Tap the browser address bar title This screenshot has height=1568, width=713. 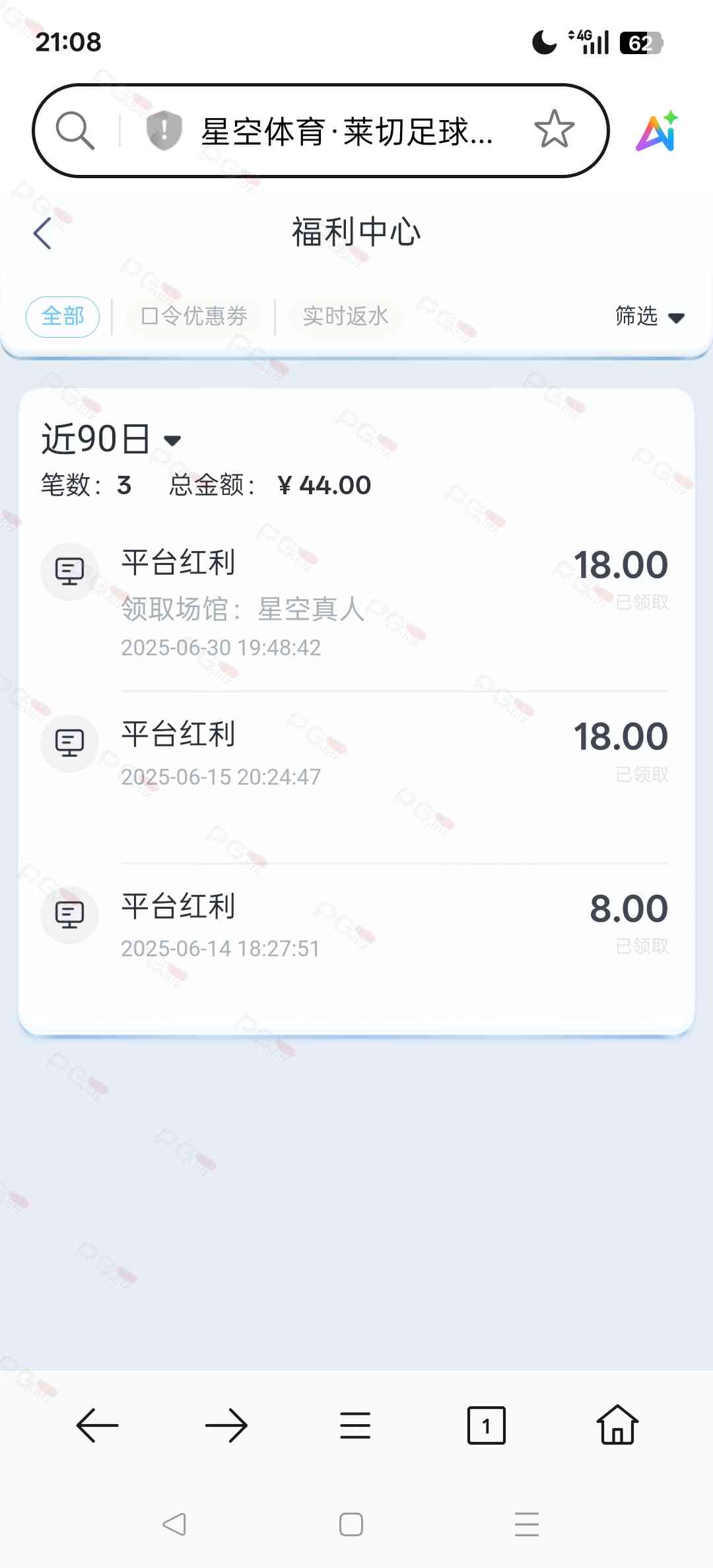[x=347, y=131]
